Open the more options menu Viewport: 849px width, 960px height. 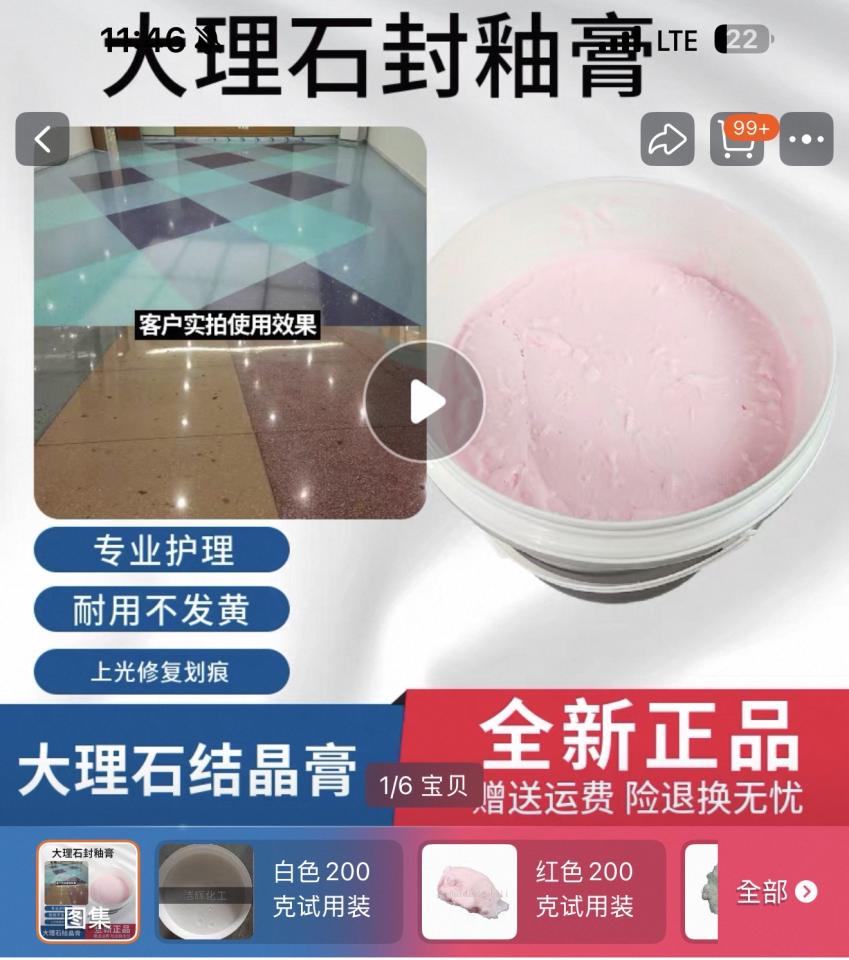point(806,139)
